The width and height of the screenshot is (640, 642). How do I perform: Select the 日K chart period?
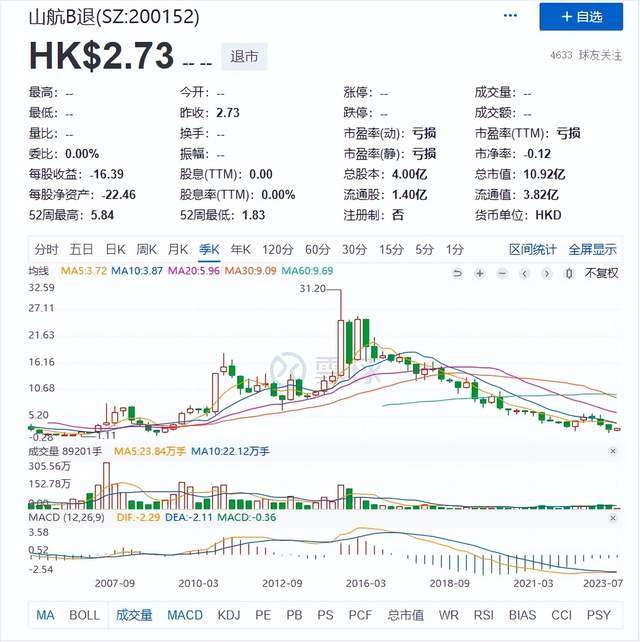(115, 249)
